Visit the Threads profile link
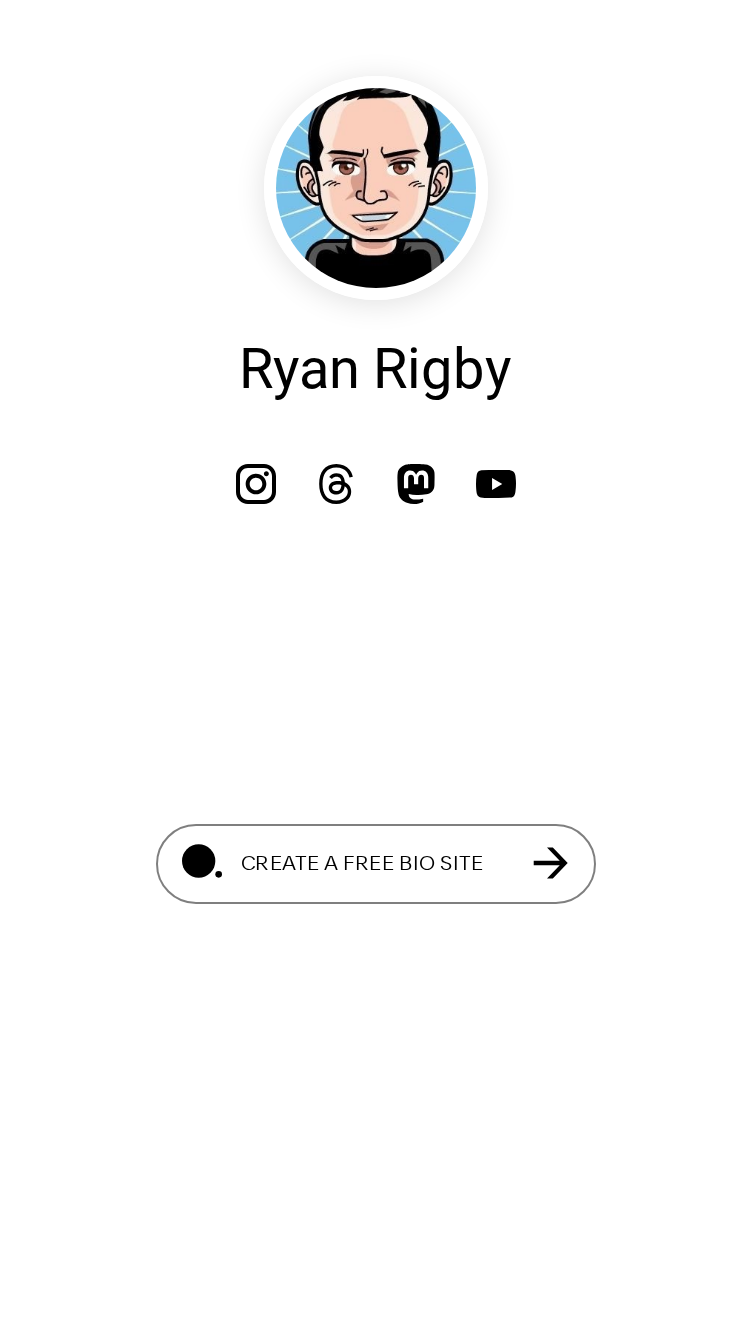Screen dimensions: 750x1334 pos(336,484)
